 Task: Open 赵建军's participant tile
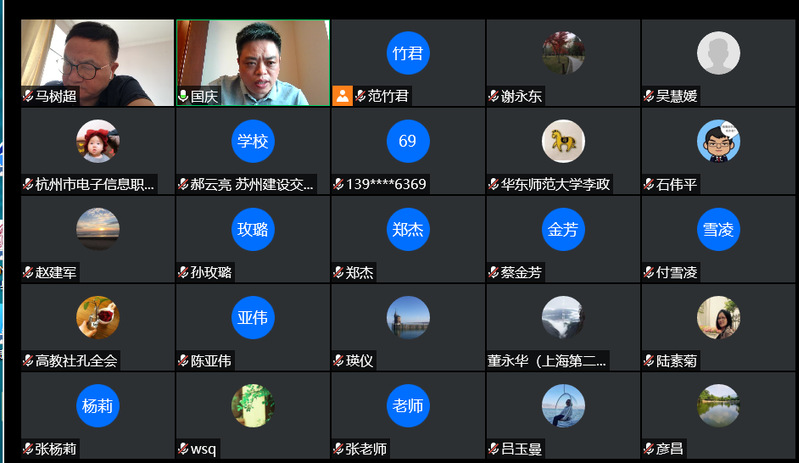tap(97, 238)
